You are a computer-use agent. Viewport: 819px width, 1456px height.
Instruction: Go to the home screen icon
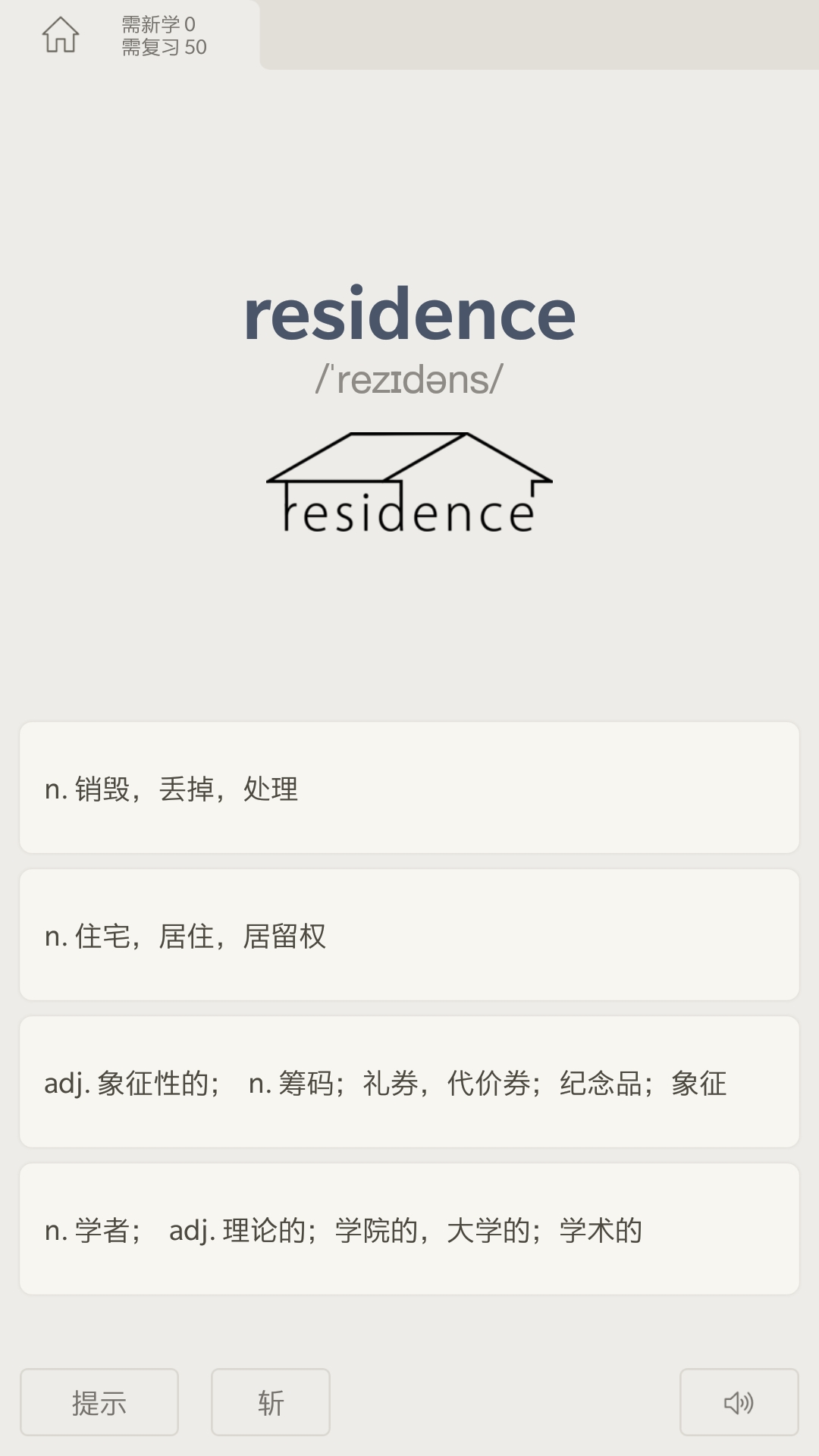(60, 35)
